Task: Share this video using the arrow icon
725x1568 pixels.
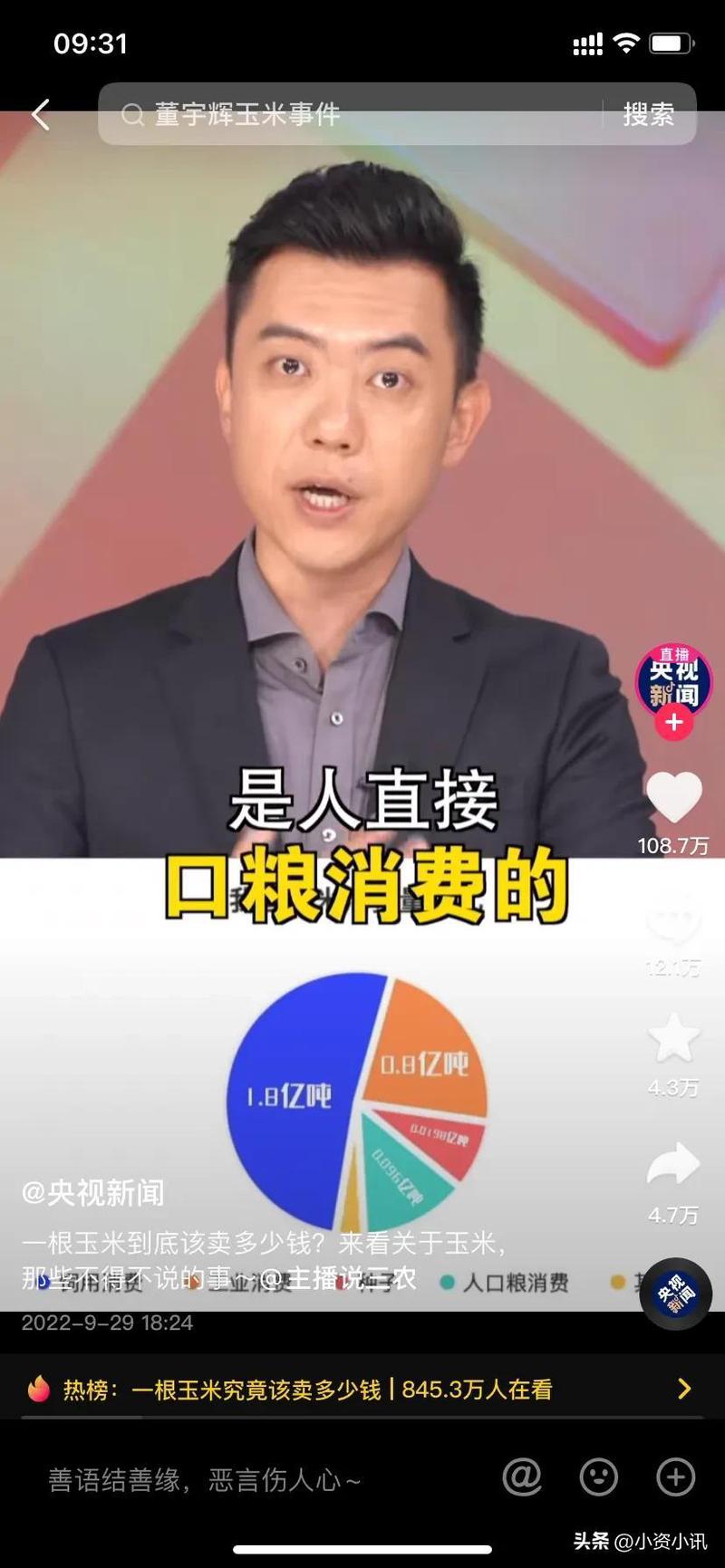Action: click(673, 1165)
